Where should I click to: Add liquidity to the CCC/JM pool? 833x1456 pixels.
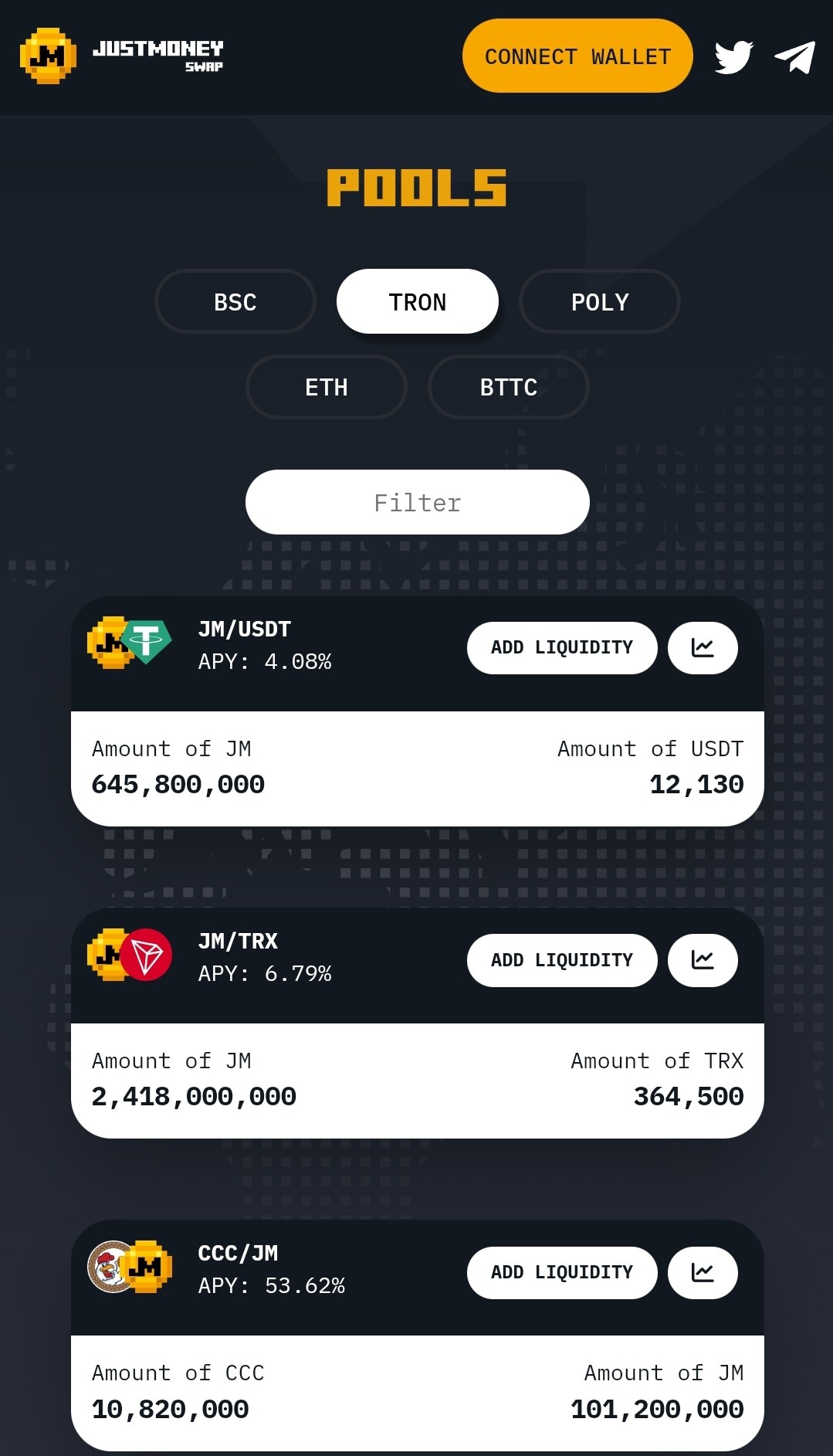561,1272
